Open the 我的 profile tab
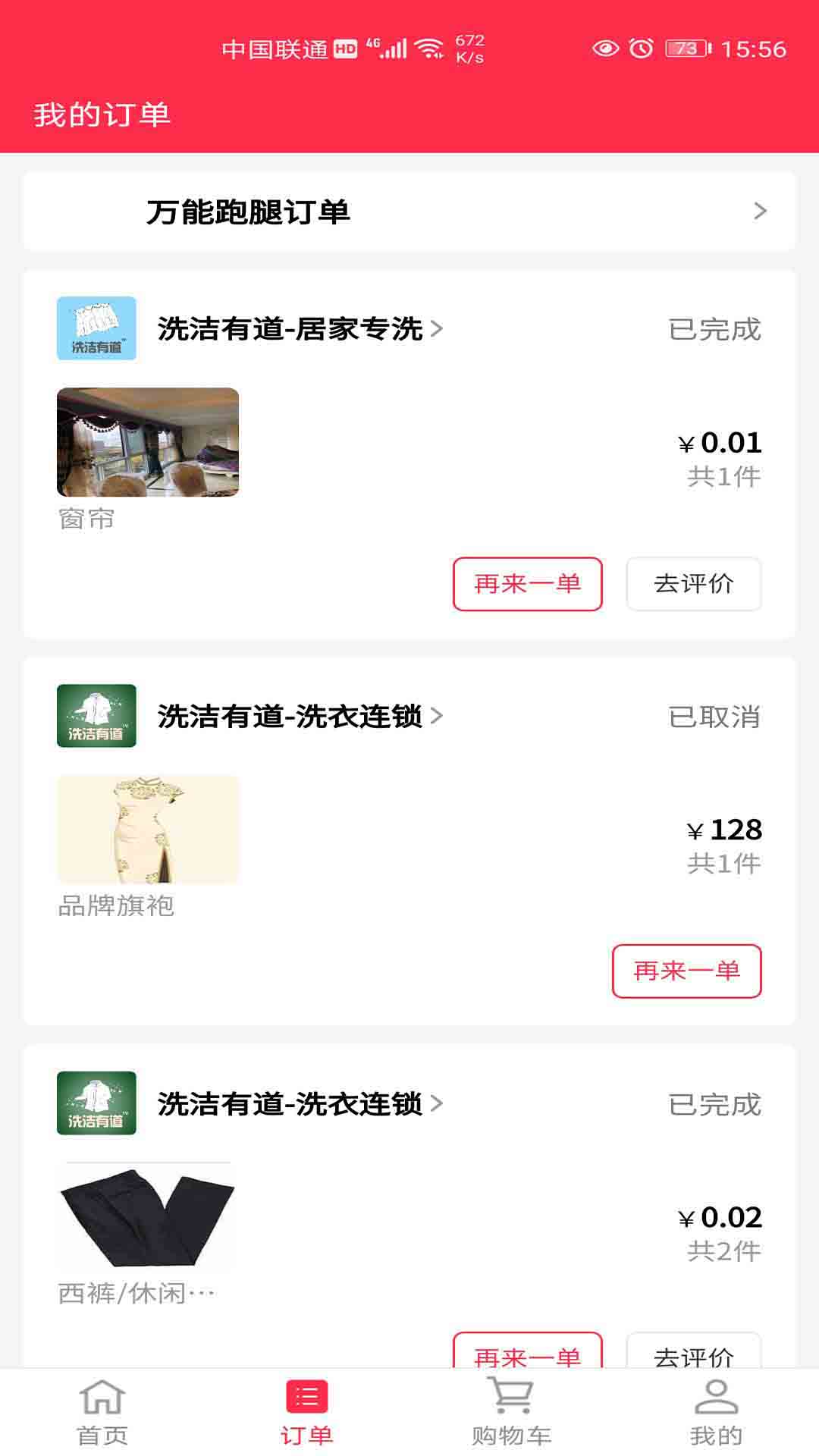Viewport: 819px width, 1456px height. pyautogui.click(x=716, y=1412)
